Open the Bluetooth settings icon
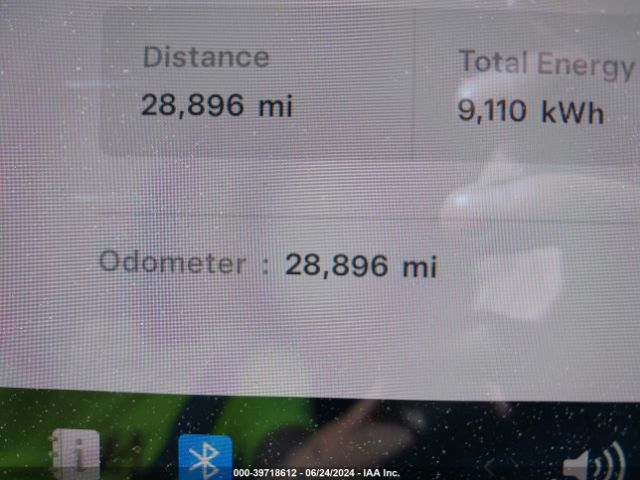The width and height of the screenshot is (640, 480). coord(205,459)
